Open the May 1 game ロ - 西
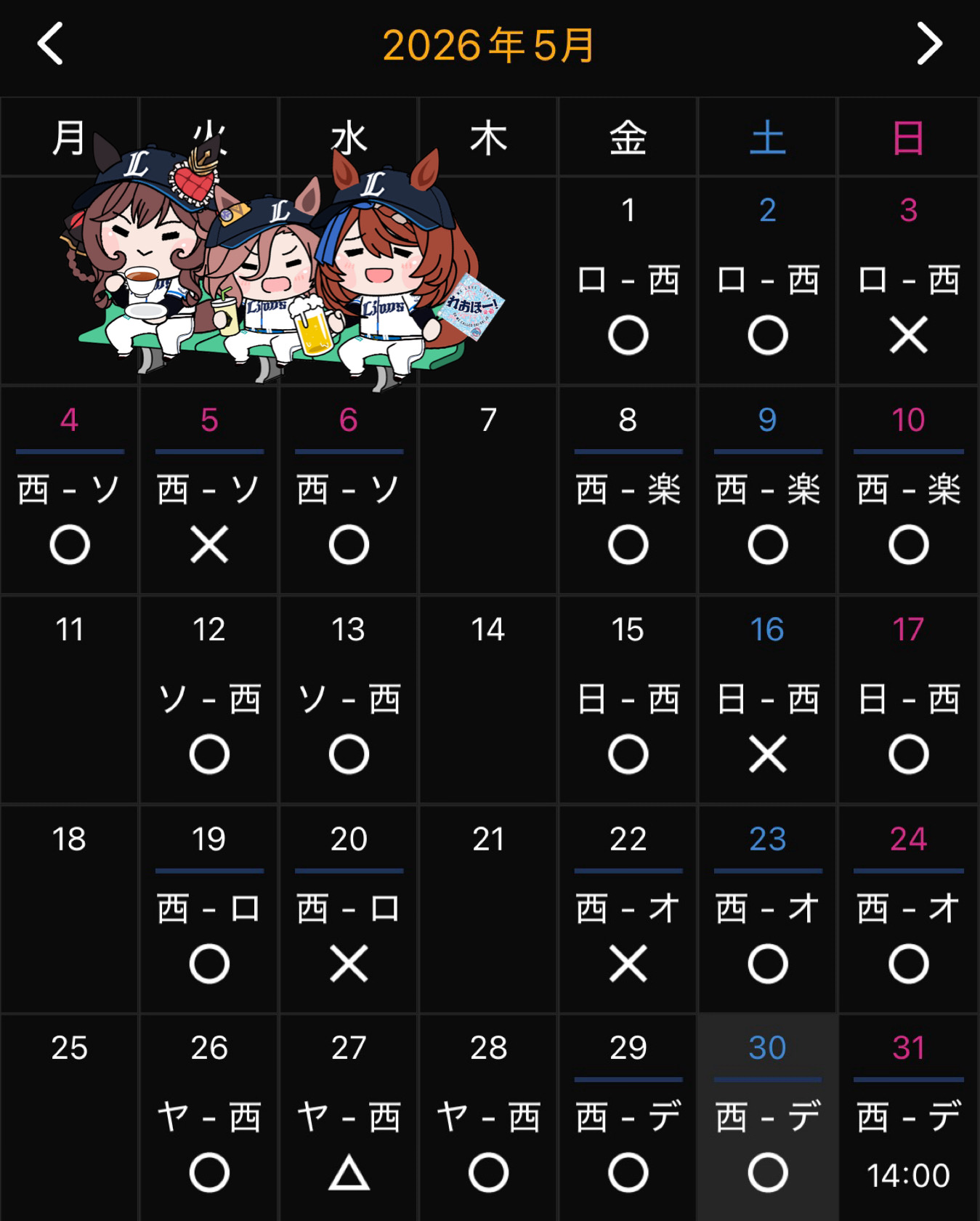Image resolution: width=980 pixels, height=1221 pixels. point(628,281)
